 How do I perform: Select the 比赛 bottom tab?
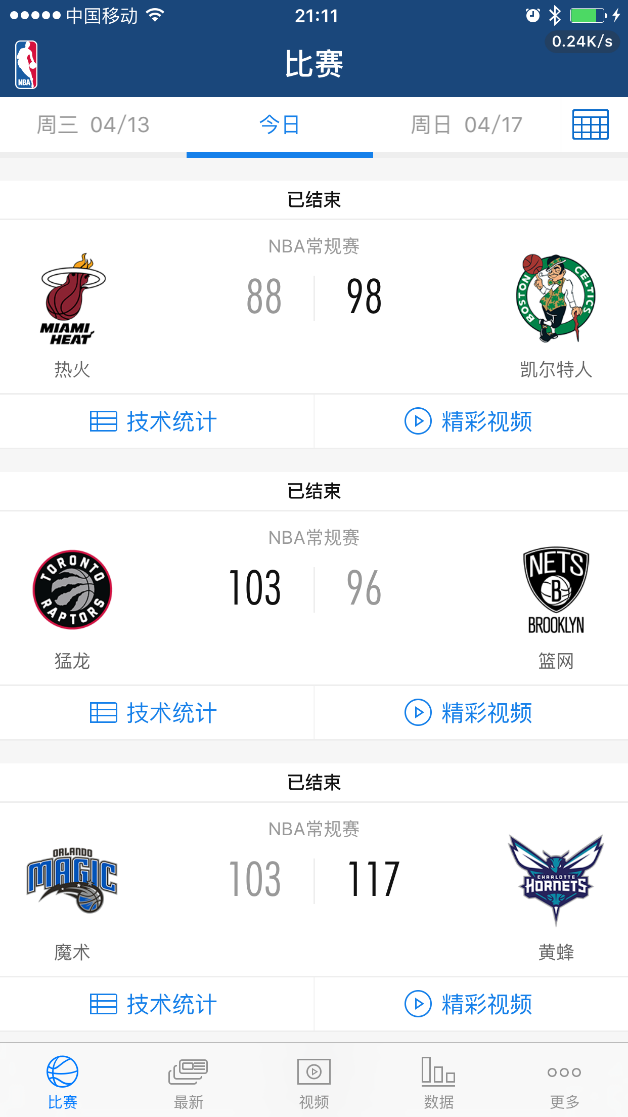(x=62, y=1082)
